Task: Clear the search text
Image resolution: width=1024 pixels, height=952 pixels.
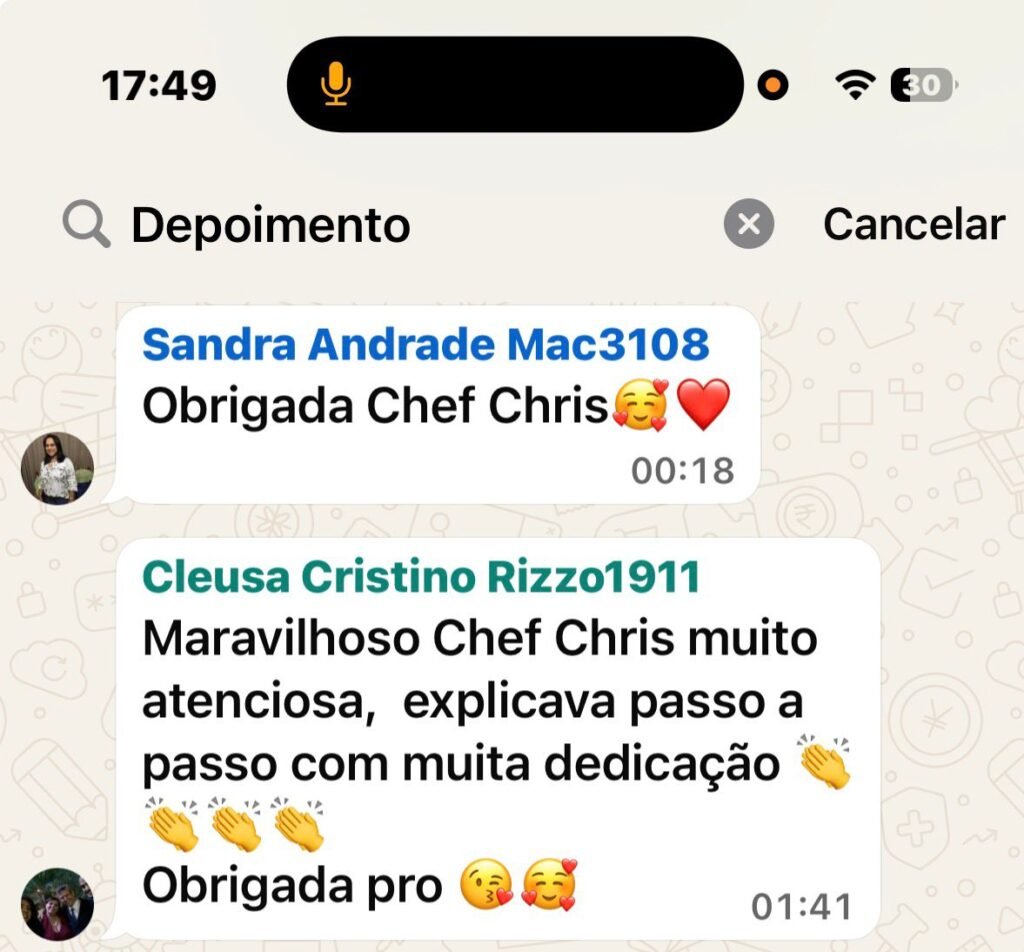Action: tap(749, 225)
